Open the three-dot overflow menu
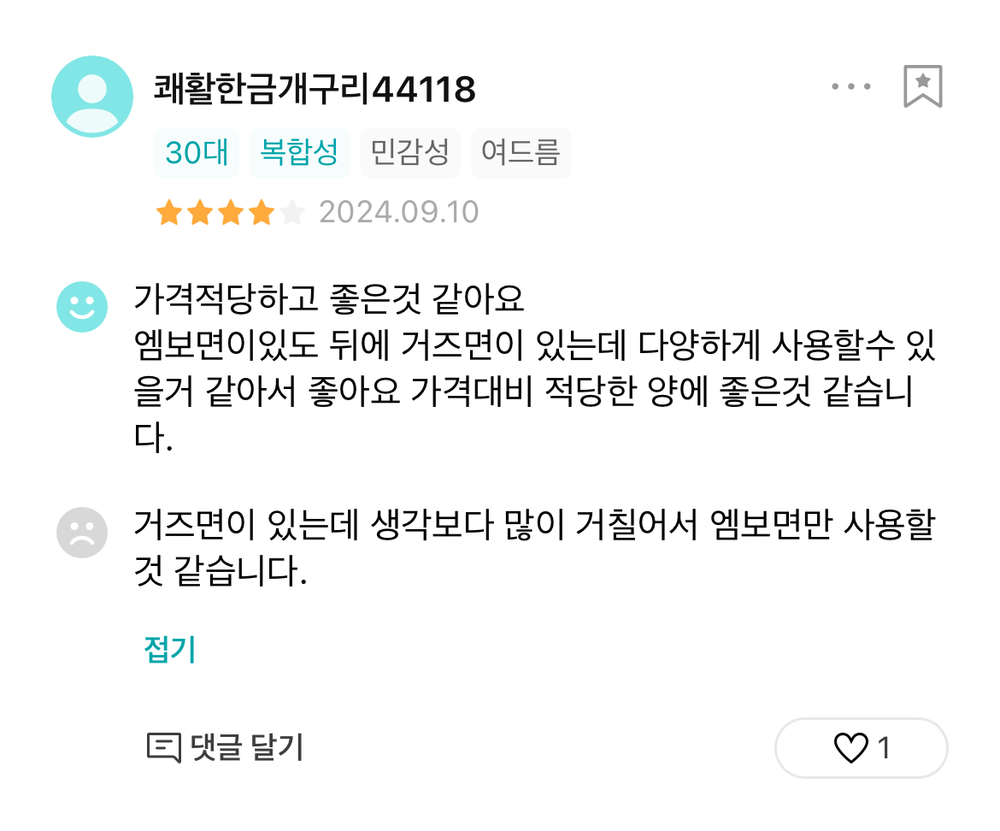This screenshot has height=831, width=1000. (x=851, y=87)
